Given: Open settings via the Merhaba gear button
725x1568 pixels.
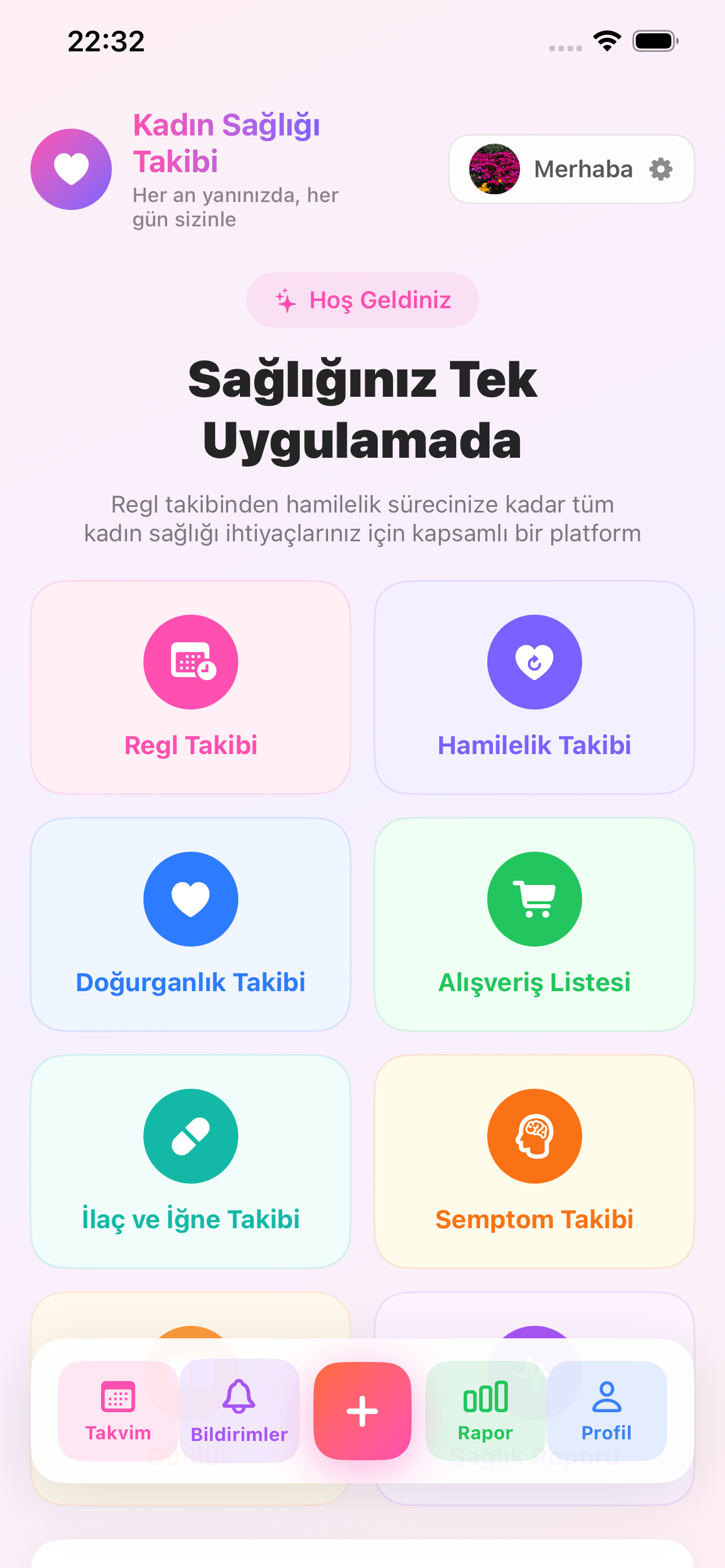Looking at the screenshot, I should point(660,169).
